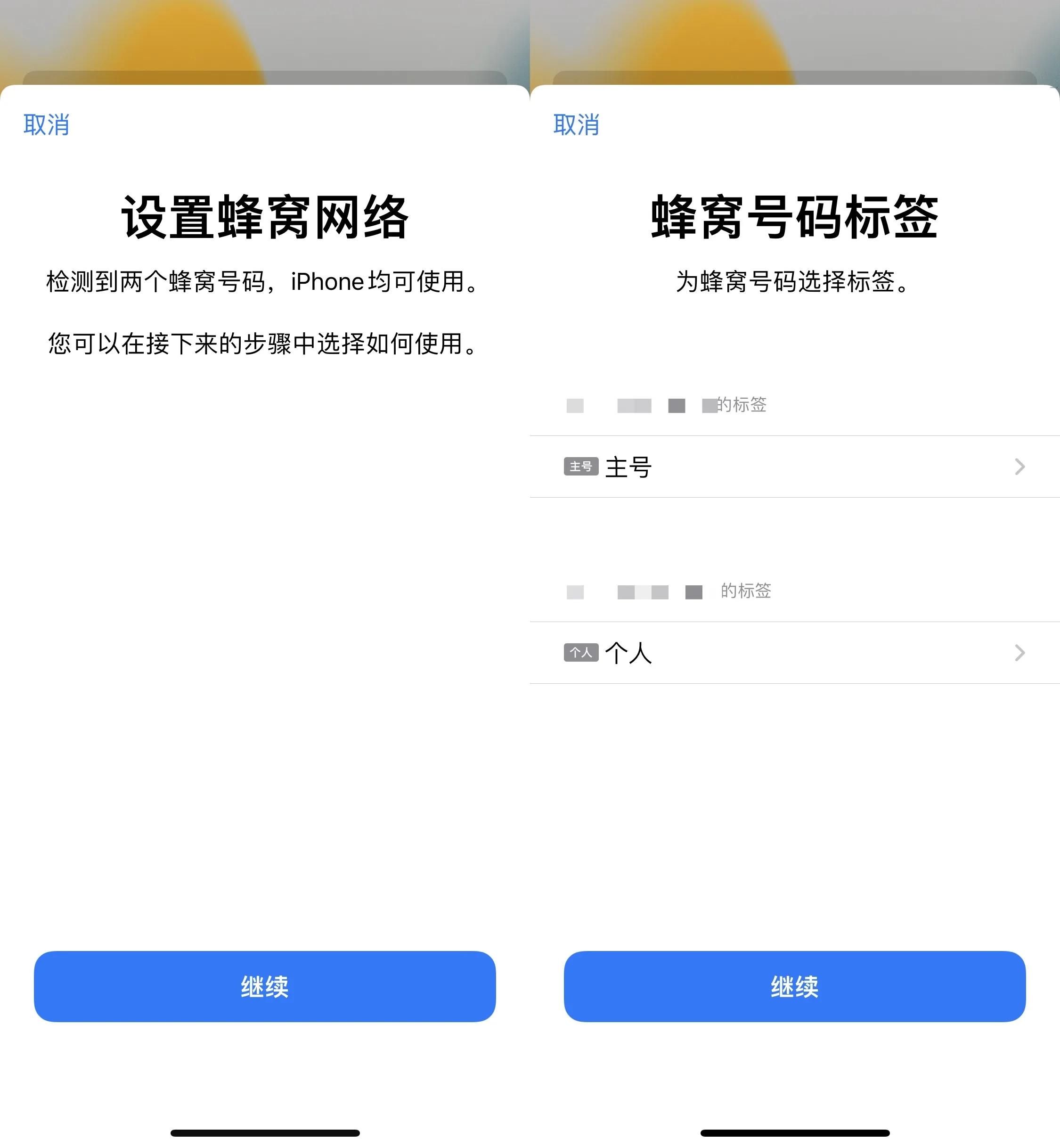The height and width of the screenshot is (1148, 1060).
Task: Expand the 主号 row via its chevron
Action: [1019, 467]
